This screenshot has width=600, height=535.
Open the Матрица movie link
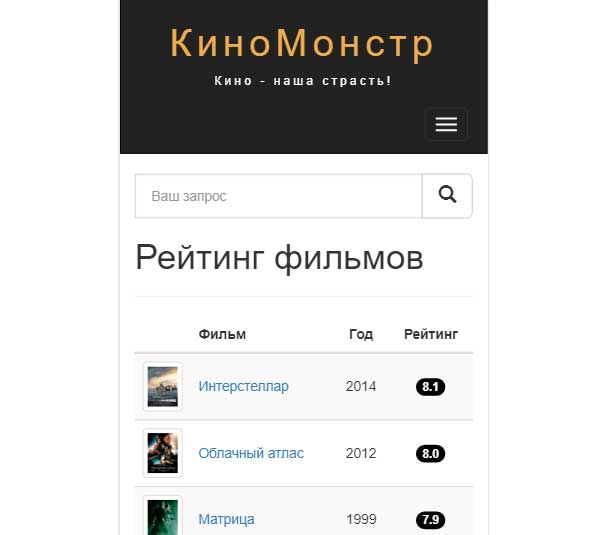[226, 519]
